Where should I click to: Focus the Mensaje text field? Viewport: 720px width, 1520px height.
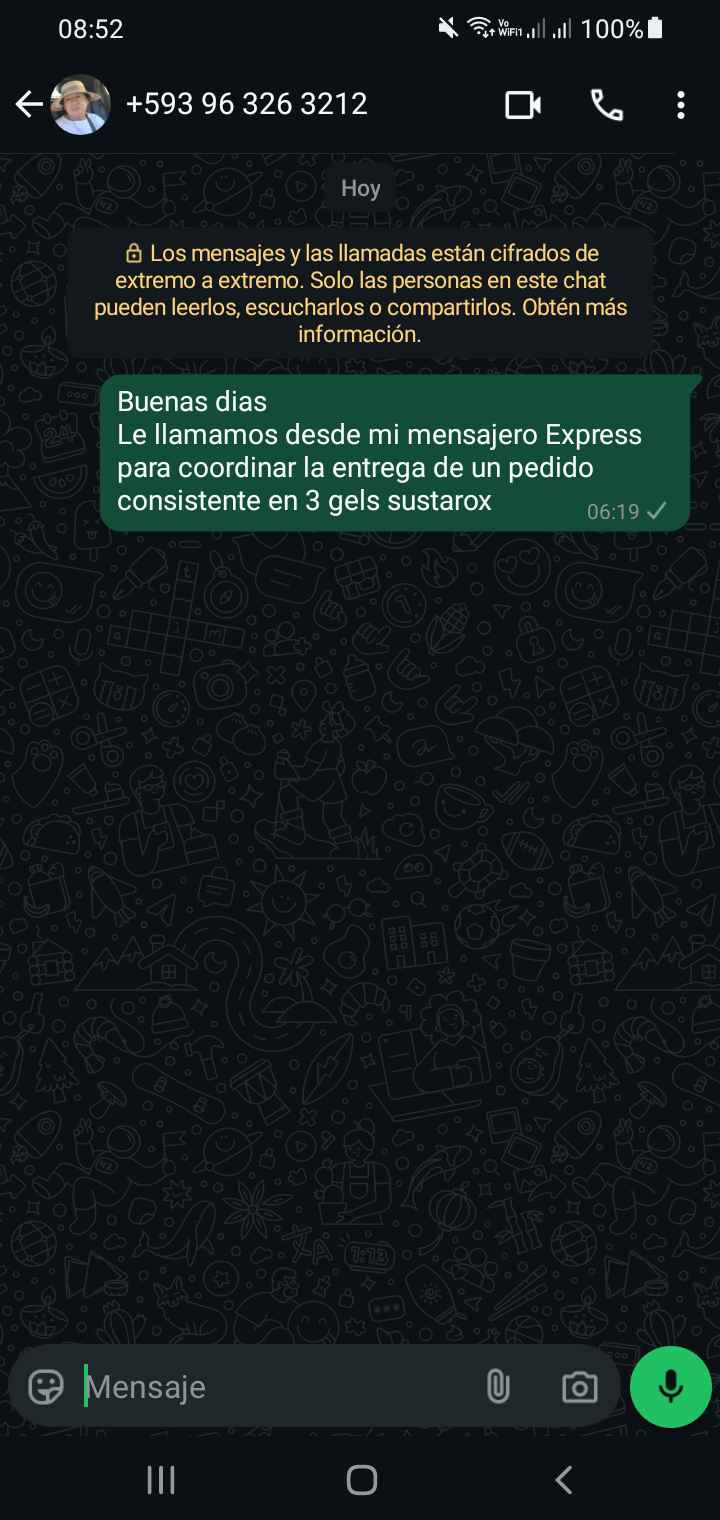270,1387
